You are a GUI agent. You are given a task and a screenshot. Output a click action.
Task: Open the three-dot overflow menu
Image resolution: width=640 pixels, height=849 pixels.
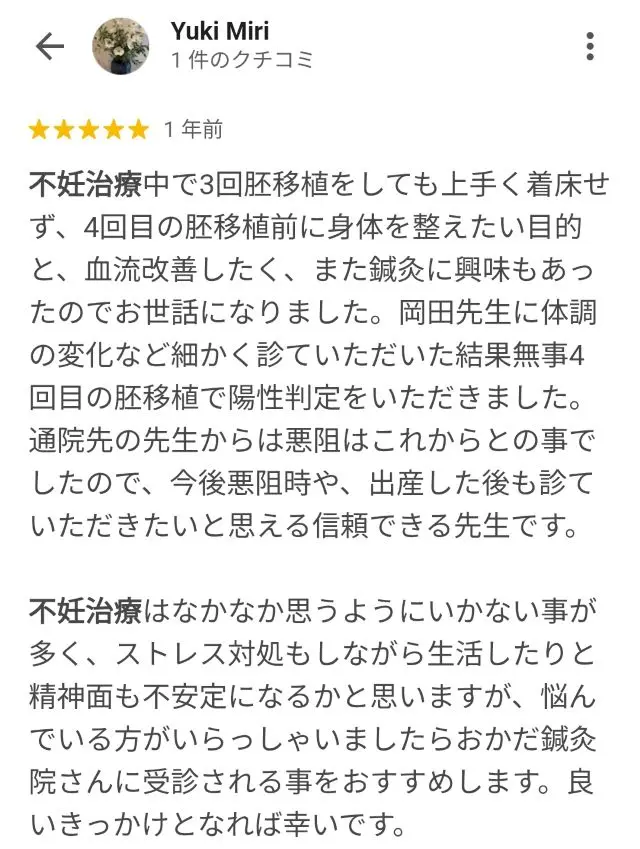pos(590,46)
